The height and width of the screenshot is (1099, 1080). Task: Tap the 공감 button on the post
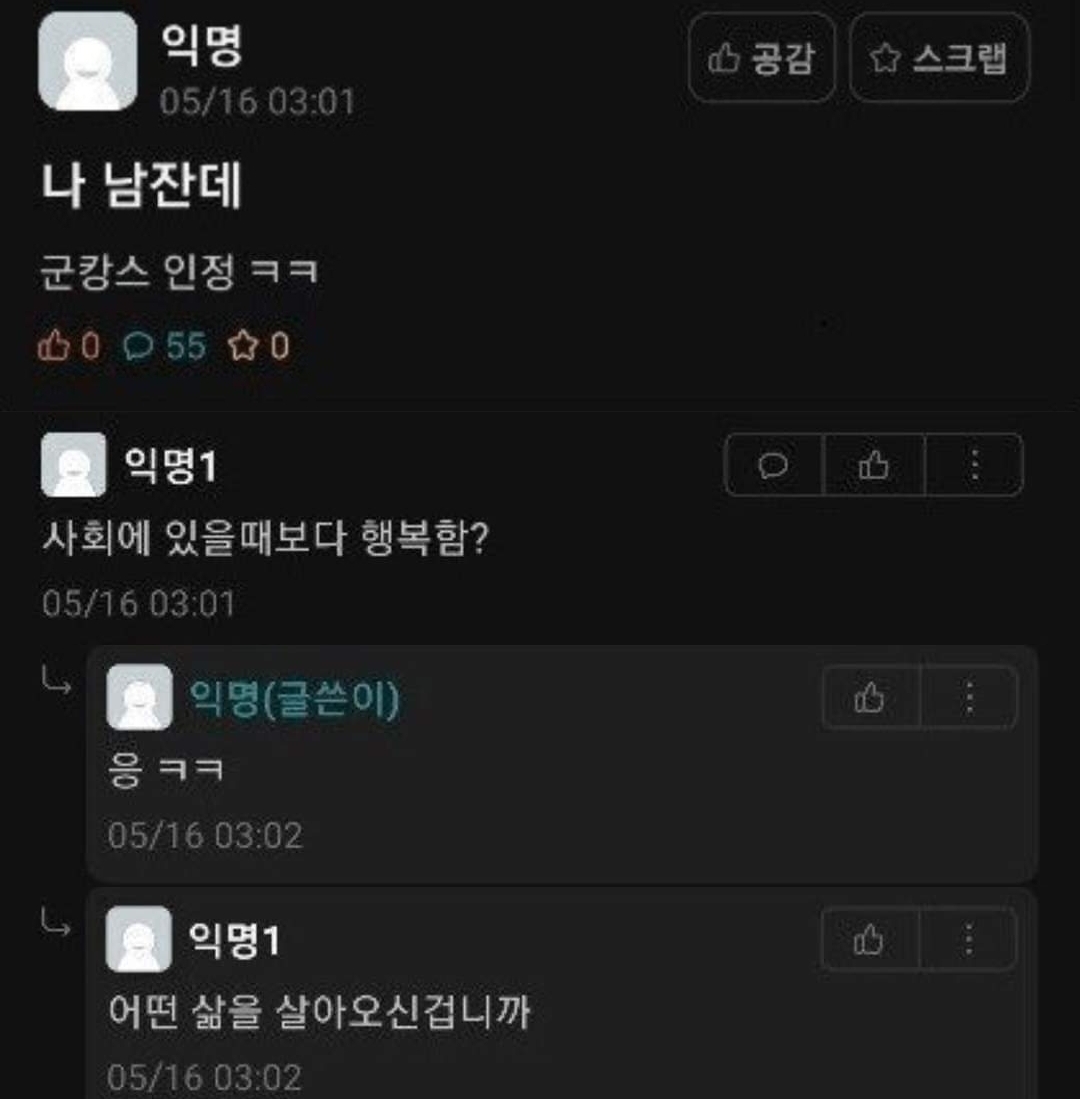(x=762, y=57)
